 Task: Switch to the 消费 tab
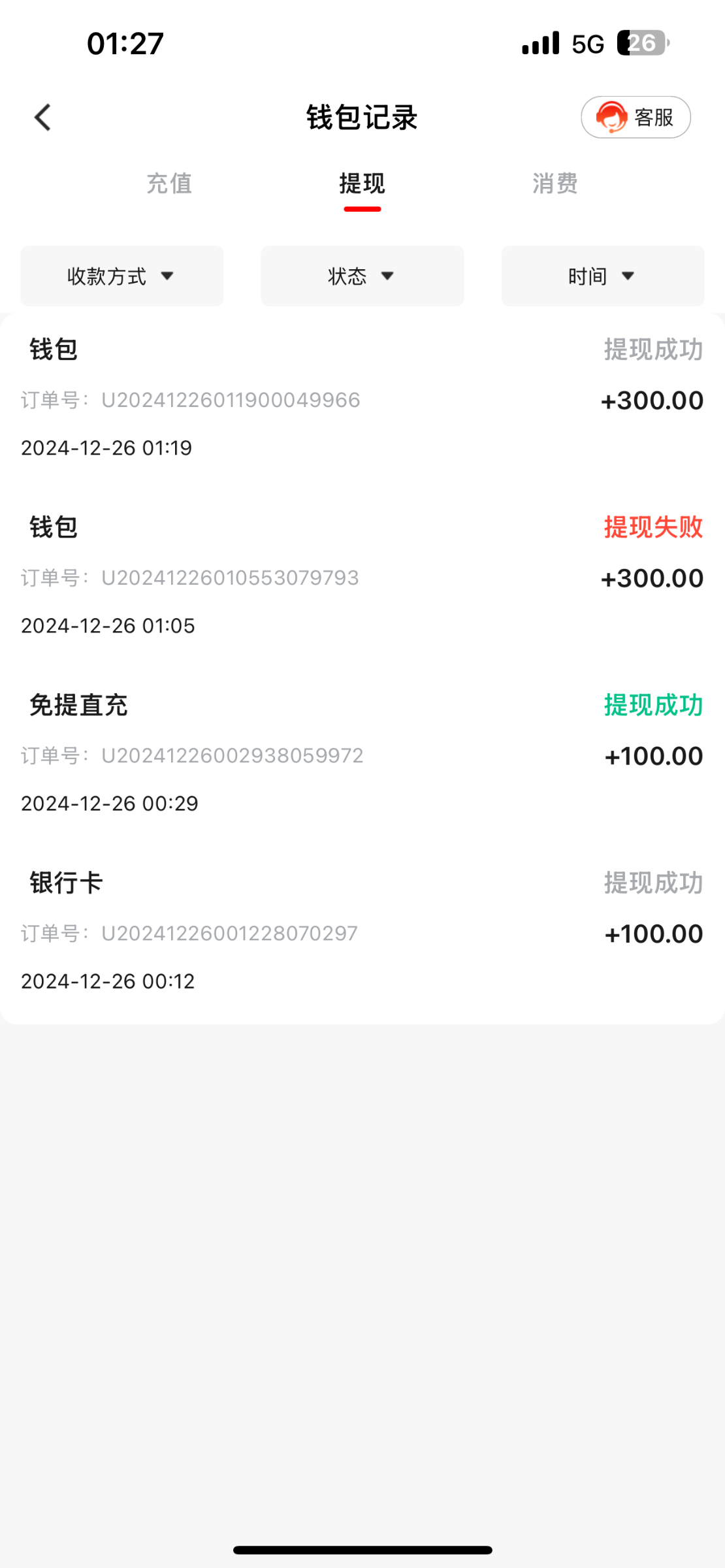[x=555, y=184]
